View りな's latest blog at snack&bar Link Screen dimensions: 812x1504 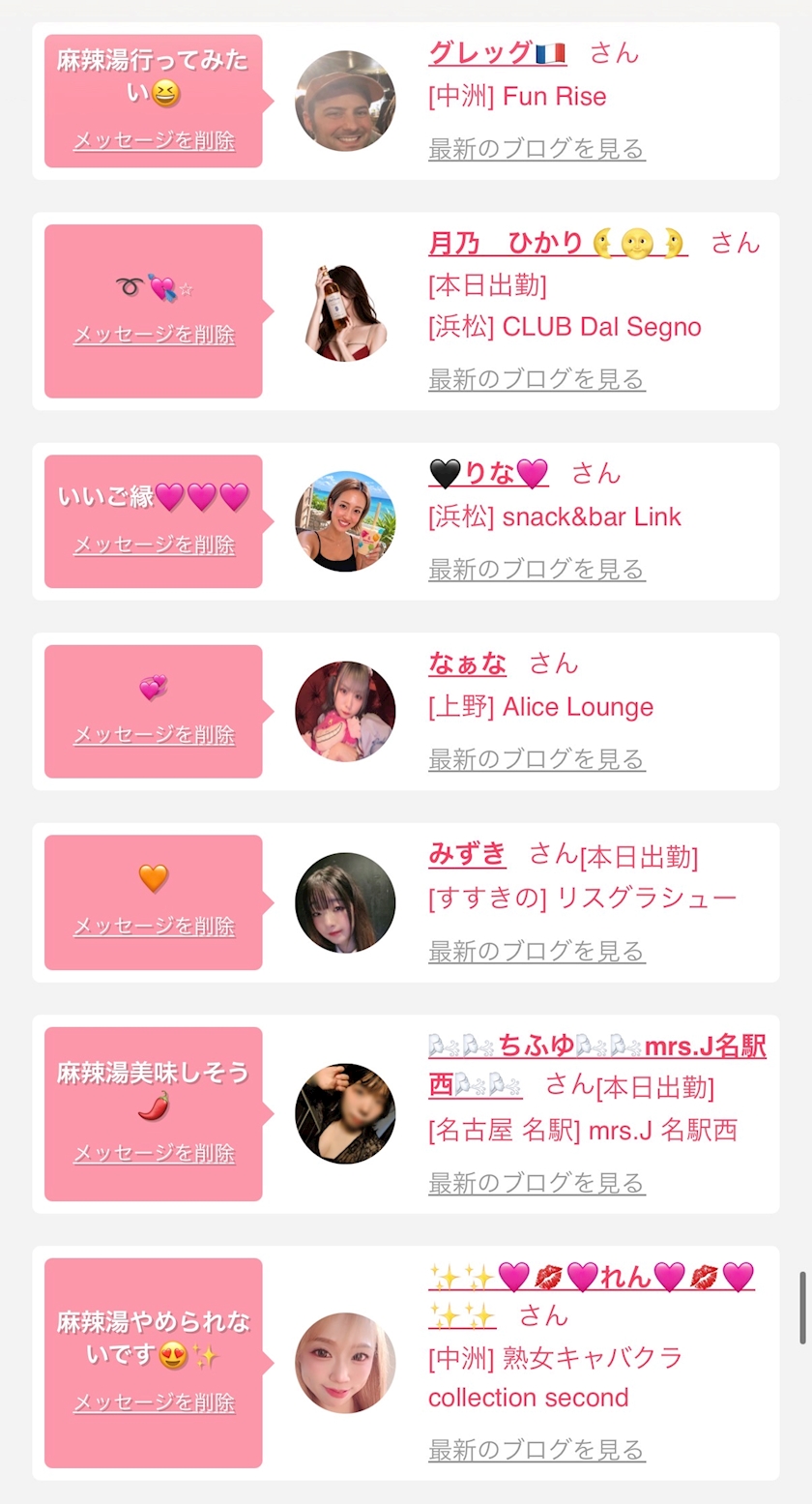[536, 569]
